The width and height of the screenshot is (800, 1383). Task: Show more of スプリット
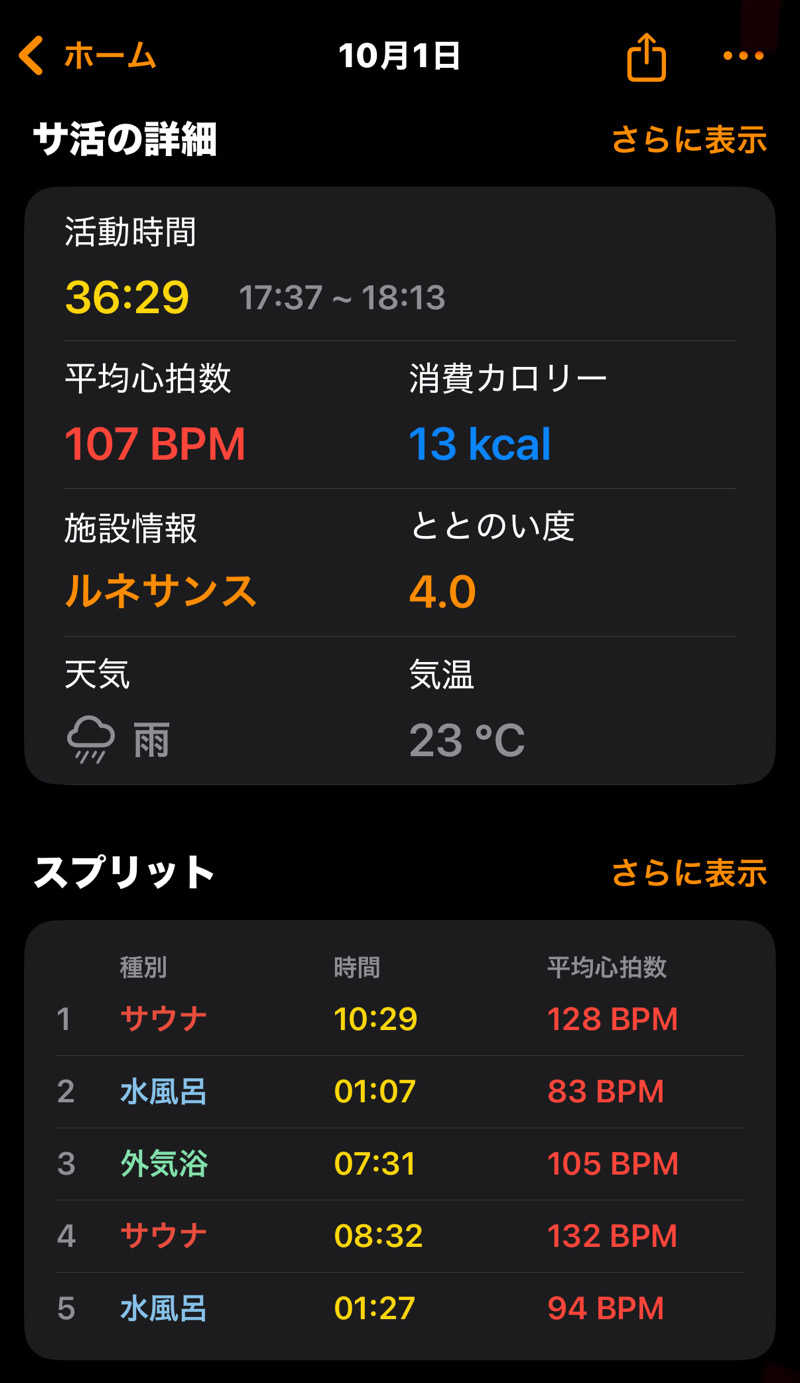coord(688,873)
